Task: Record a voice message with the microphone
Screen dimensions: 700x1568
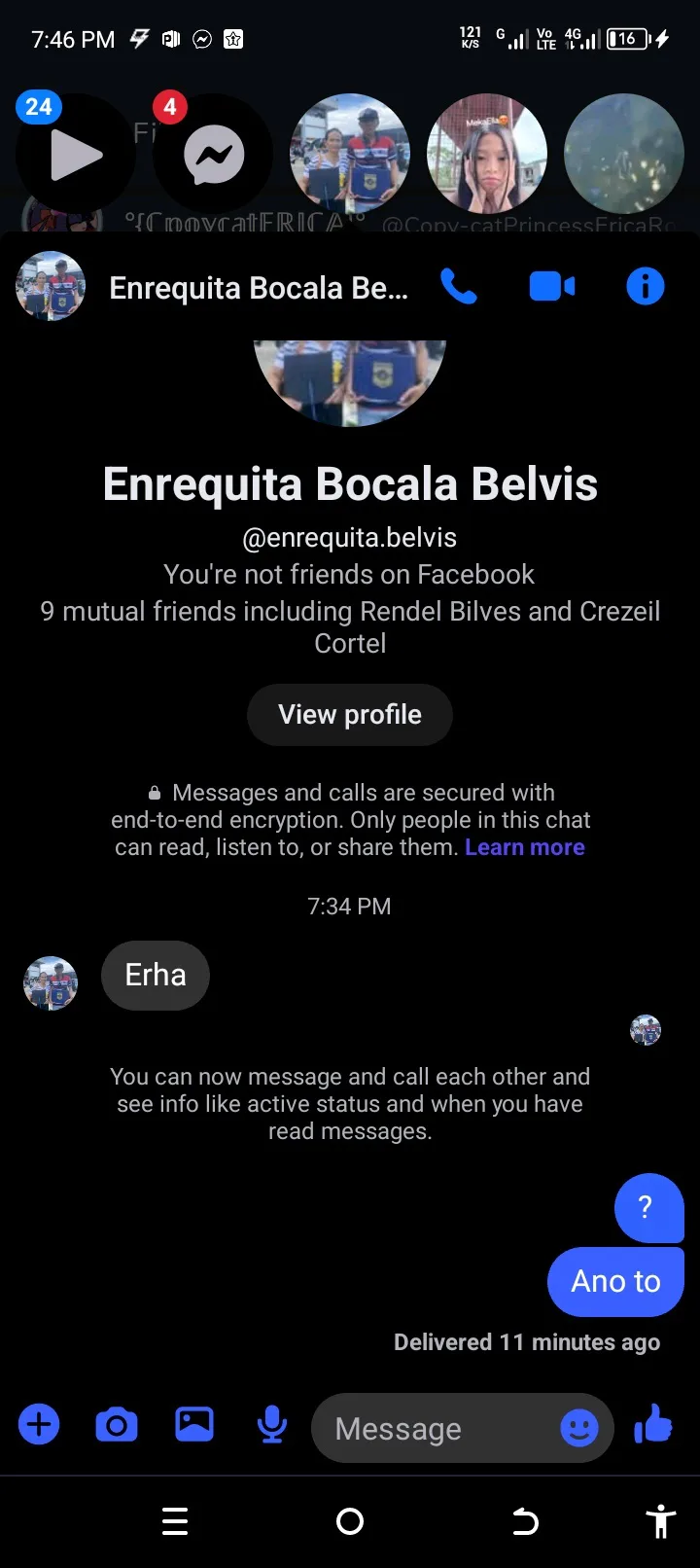Action: point(272,1426)
